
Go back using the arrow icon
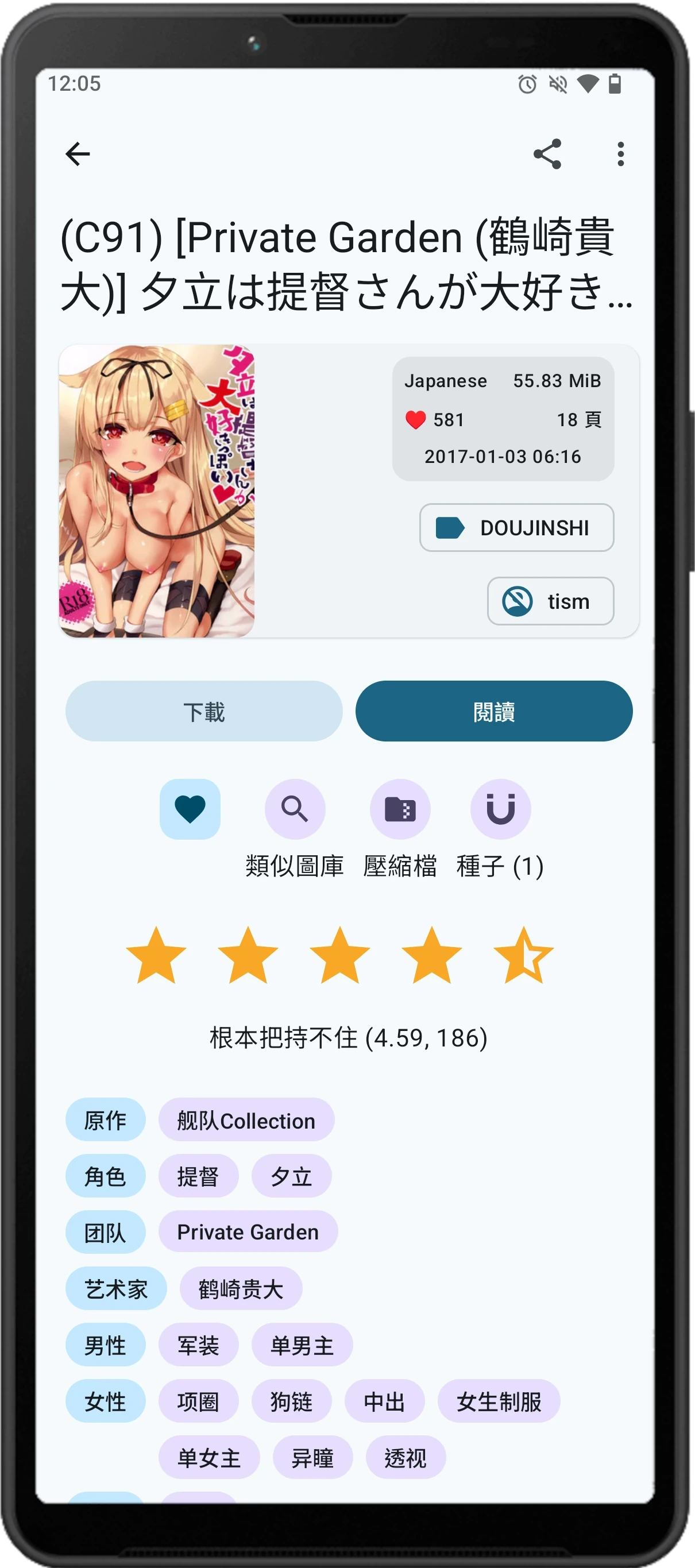tap(78, 154)
